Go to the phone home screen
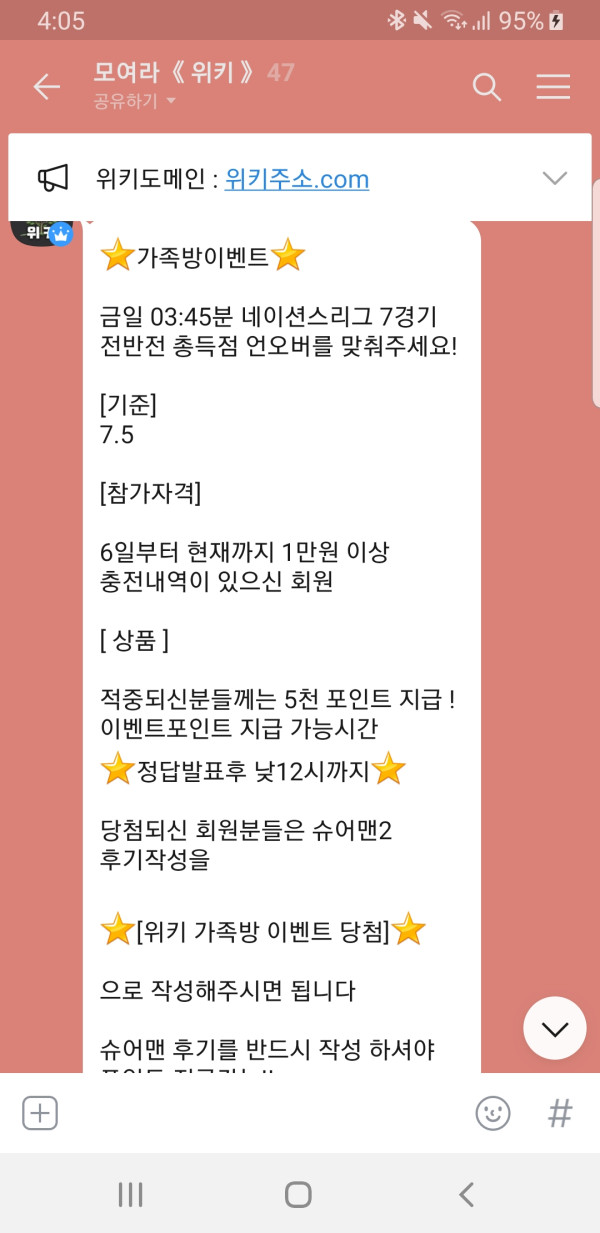 298,1194
